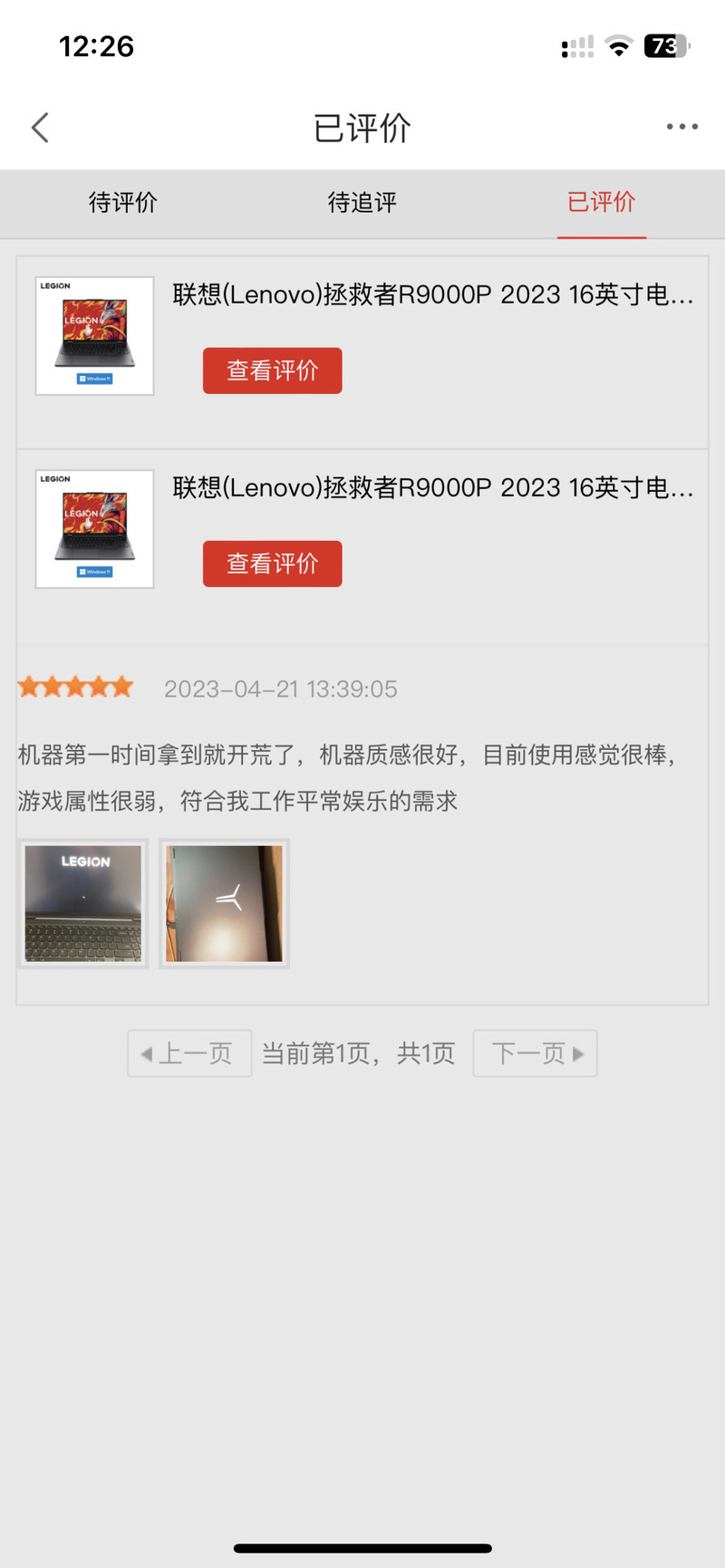This screenshot has height=1568, width=725.
Task: Select the 已评价 tab
Action: (x=602, y=202)
